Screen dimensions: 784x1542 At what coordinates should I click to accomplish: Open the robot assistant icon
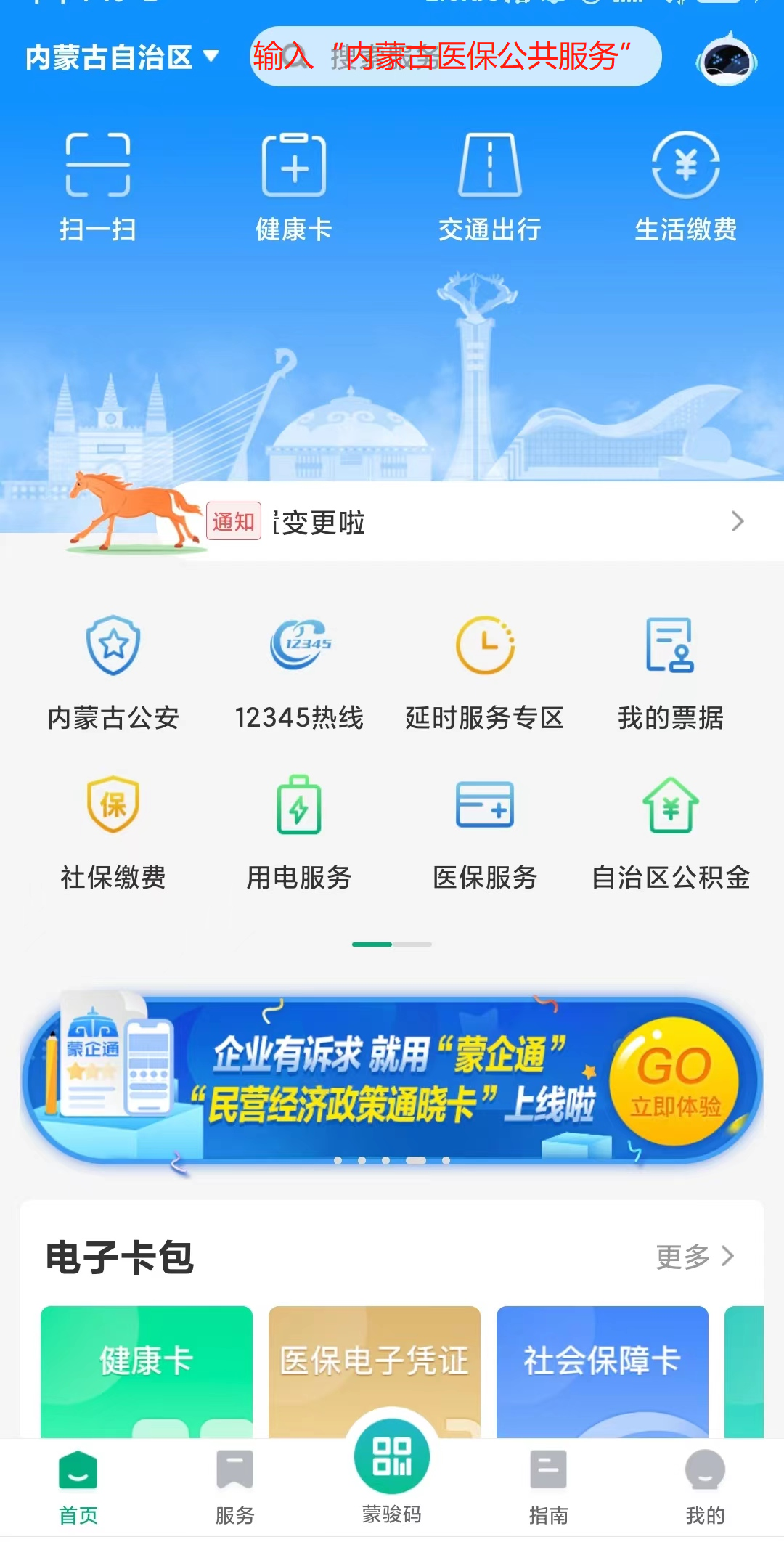click(727, 60)
